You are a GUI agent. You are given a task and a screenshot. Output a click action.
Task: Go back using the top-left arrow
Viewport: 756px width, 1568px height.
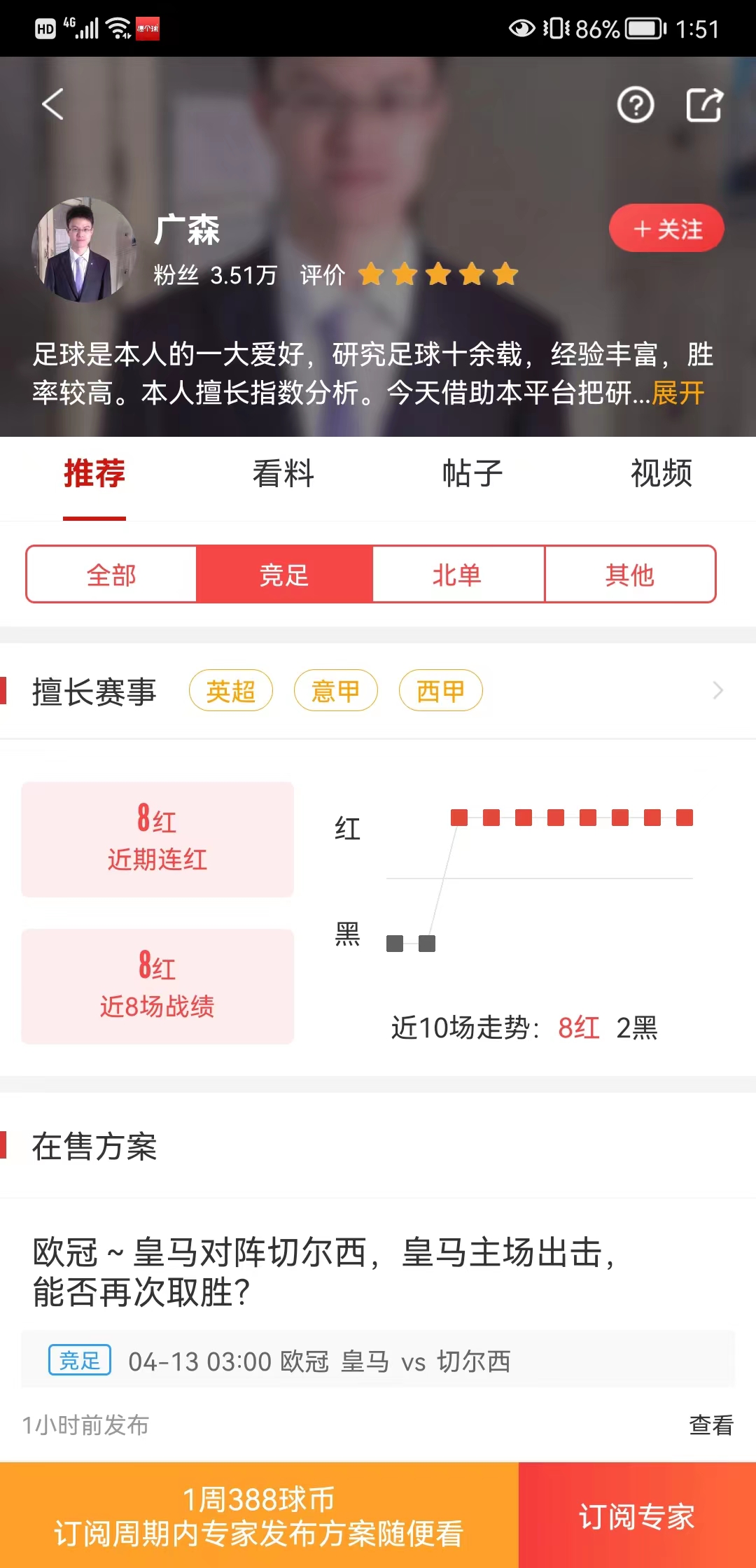point(53,104)
